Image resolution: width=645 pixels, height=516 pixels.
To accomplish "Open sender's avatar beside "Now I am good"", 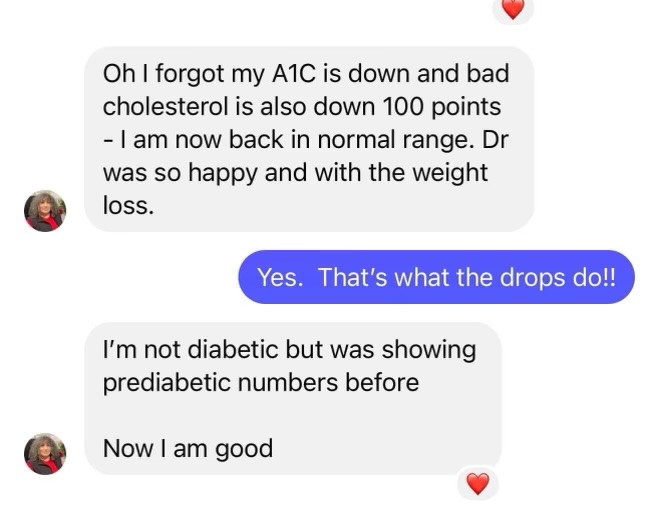I will pos(45,453).
